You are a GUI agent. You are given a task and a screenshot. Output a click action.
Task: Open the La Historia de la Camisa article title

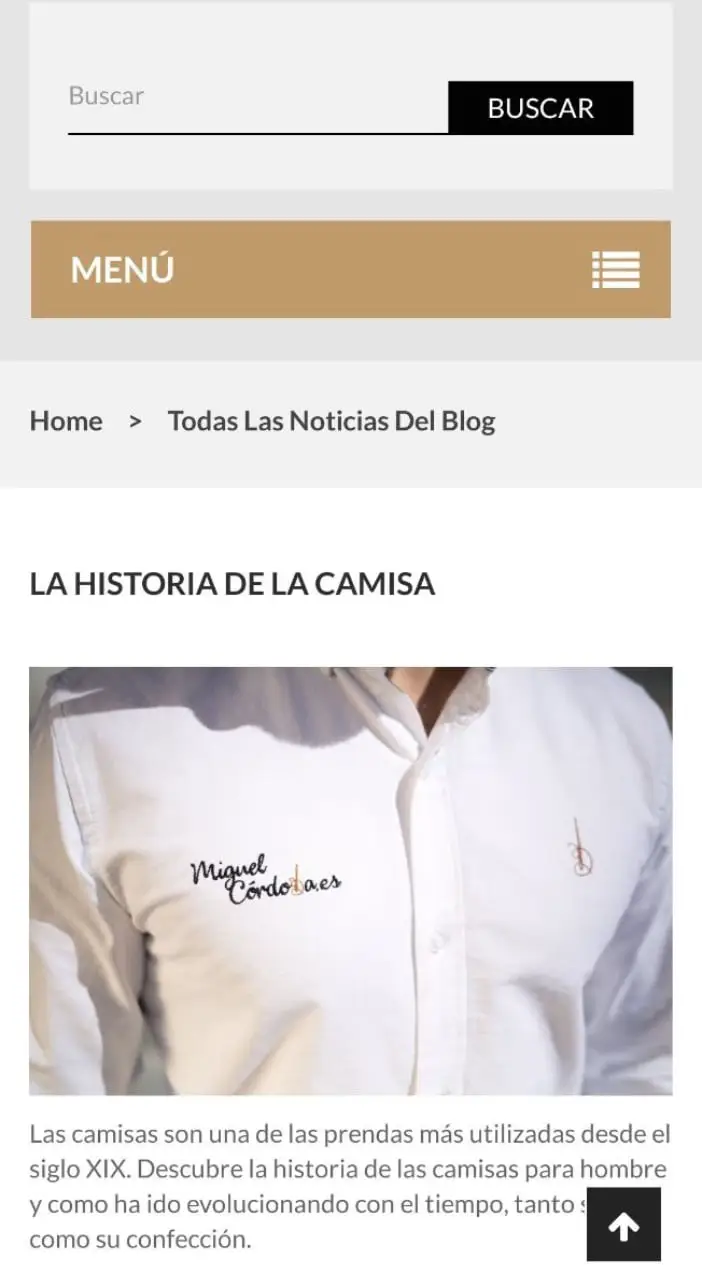[232, 584]
